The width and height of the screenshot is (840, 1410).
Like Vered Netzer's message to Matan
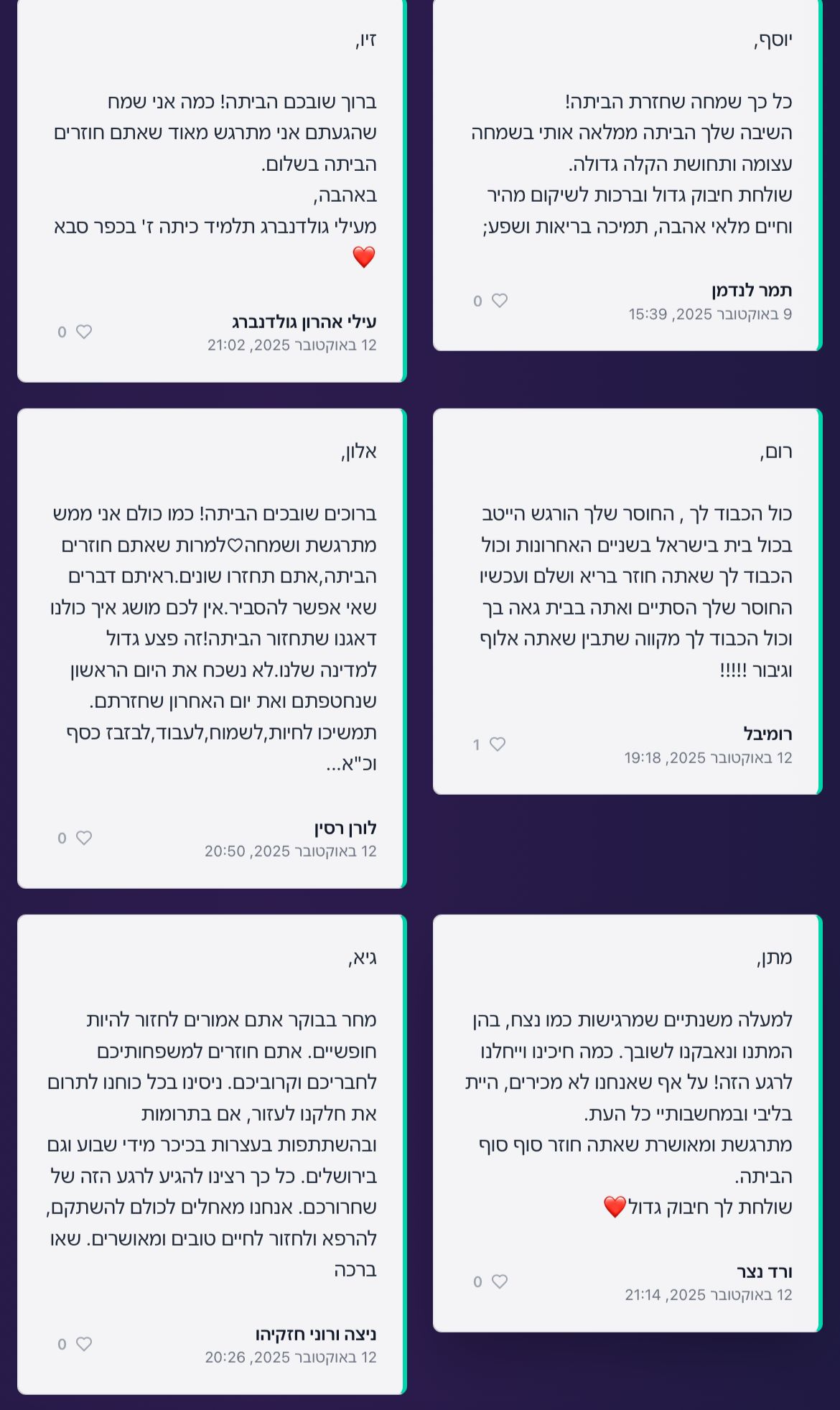pos(499,1281)
